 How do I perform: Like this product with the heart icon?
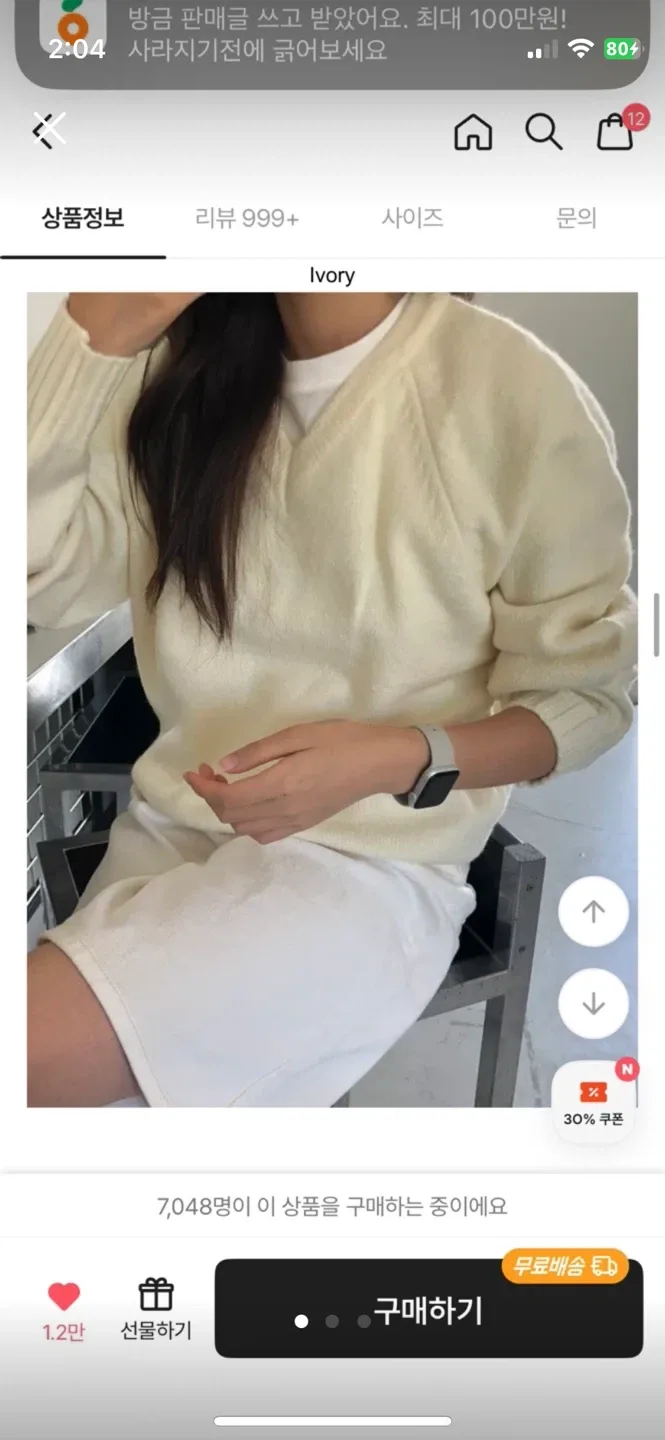point(64,1298)
